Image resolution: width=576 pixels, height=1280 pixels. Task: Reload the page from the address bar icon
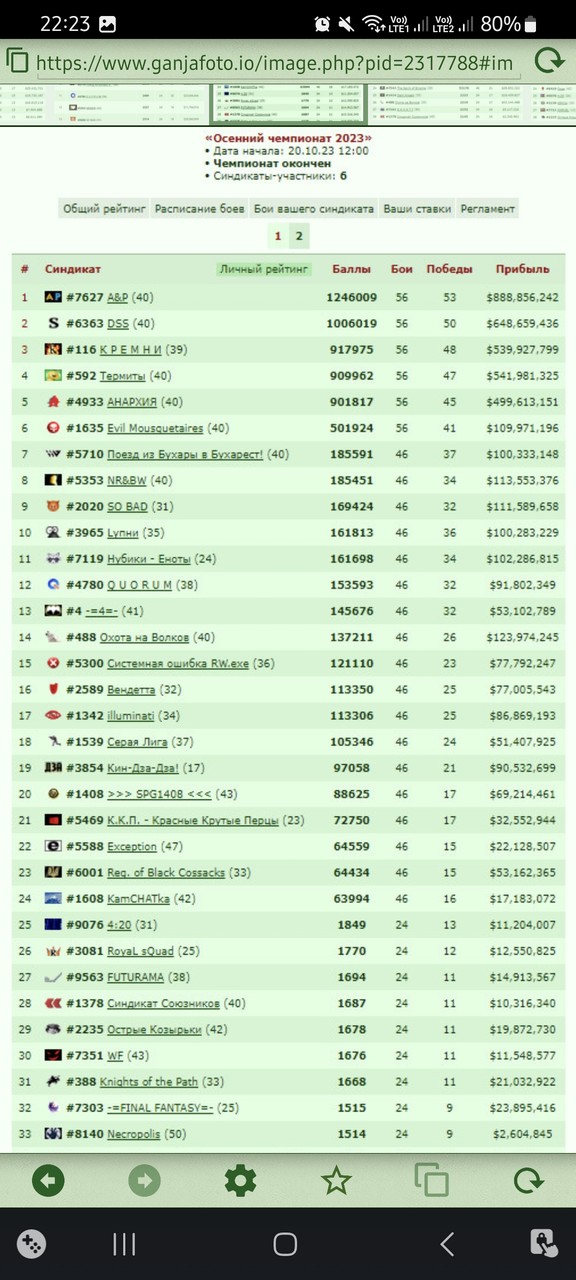point(549,62)
